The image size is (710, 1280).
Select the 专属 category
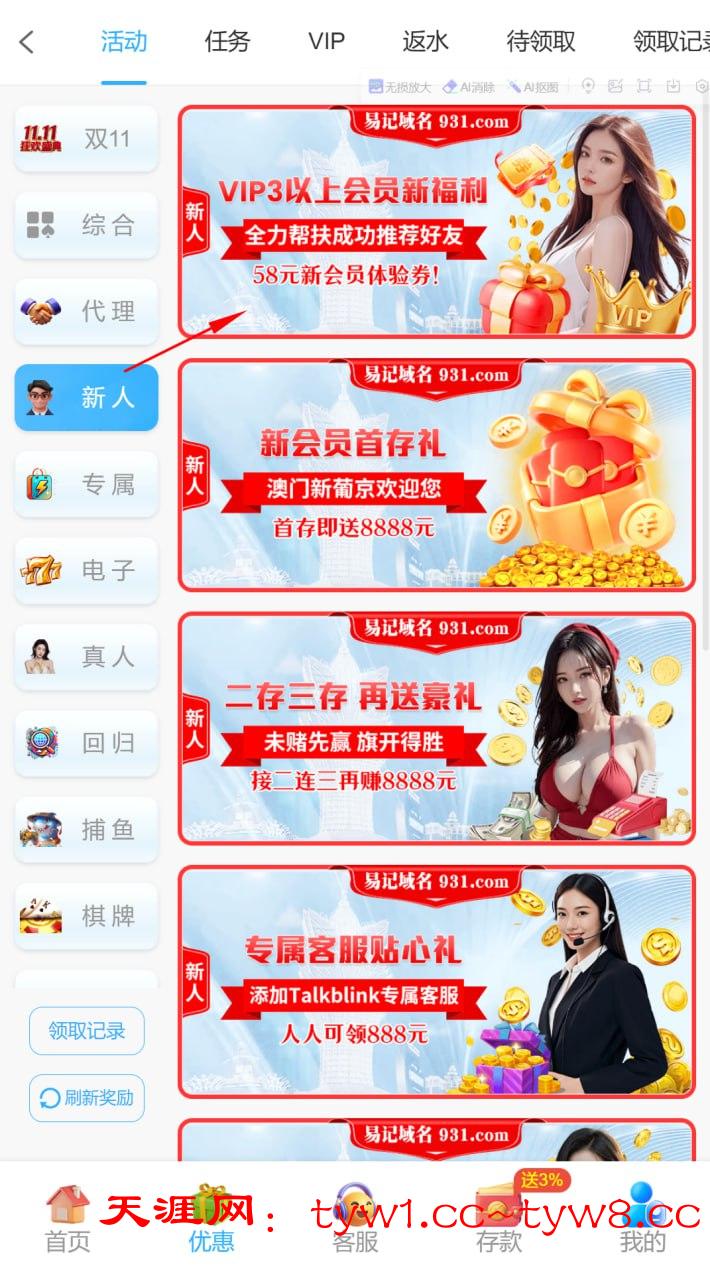click(86, 485)
